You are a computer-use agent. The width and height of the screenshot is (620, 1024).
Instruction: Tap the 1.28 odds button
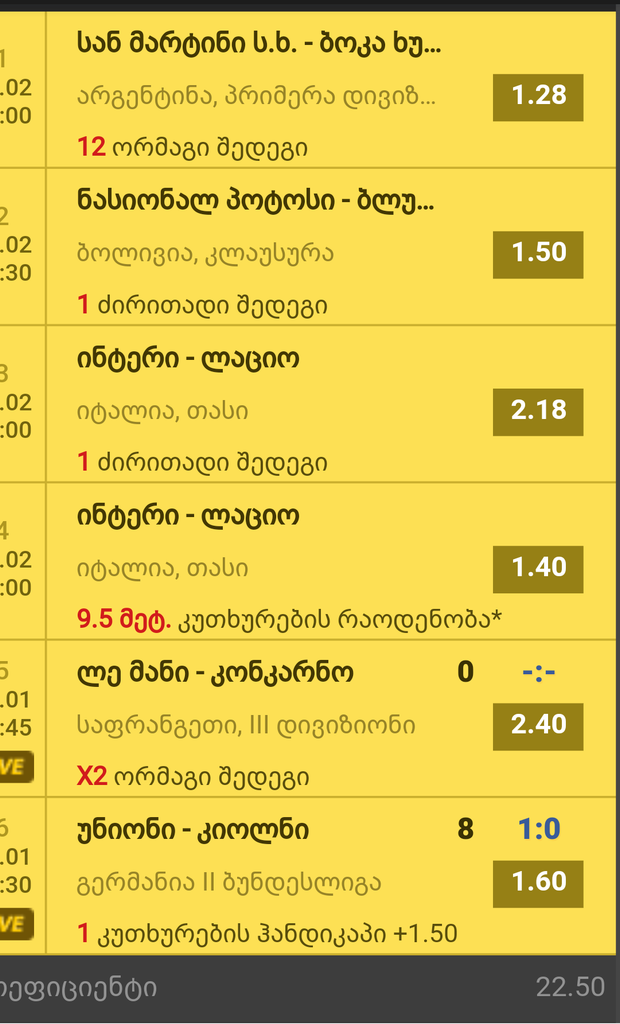(x=538, y=96)
